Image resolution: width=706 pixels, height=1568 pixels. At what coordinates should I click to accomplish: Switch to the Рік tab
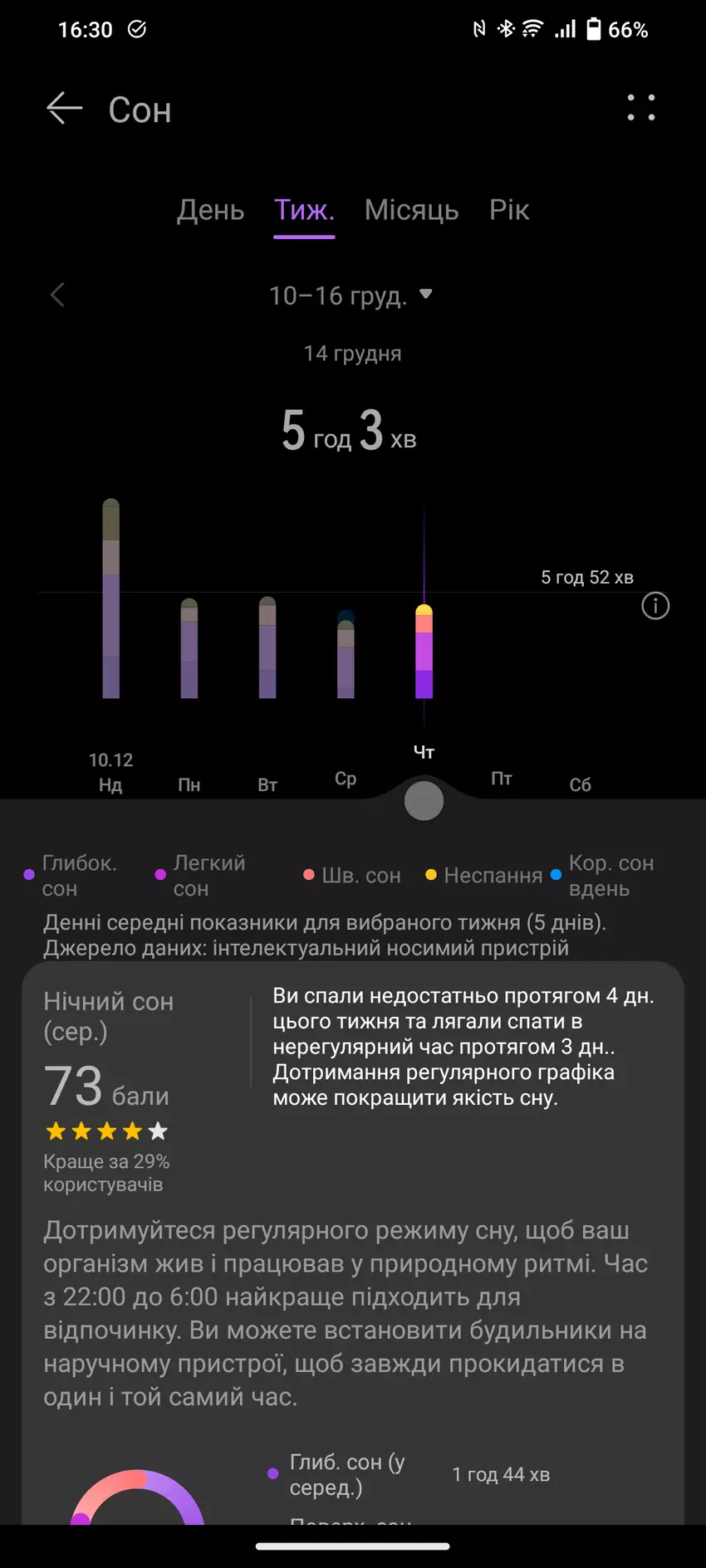point(508,210)
